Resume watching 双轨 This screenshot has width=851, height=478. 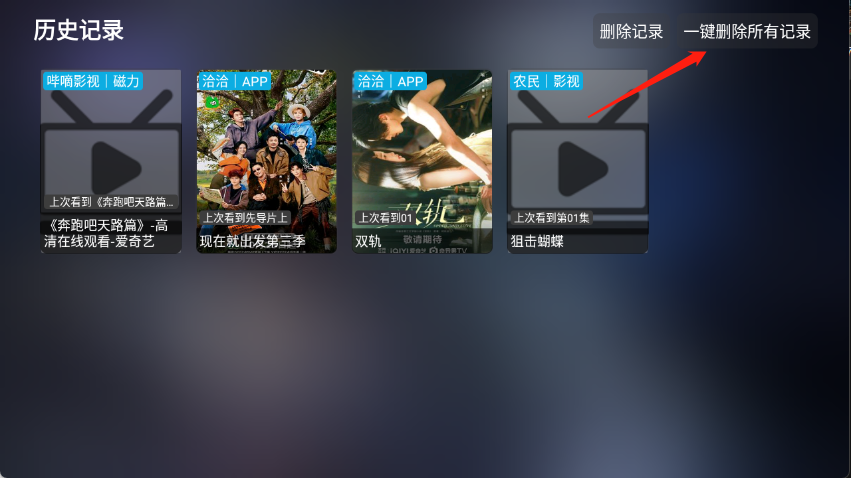(422, 160)
